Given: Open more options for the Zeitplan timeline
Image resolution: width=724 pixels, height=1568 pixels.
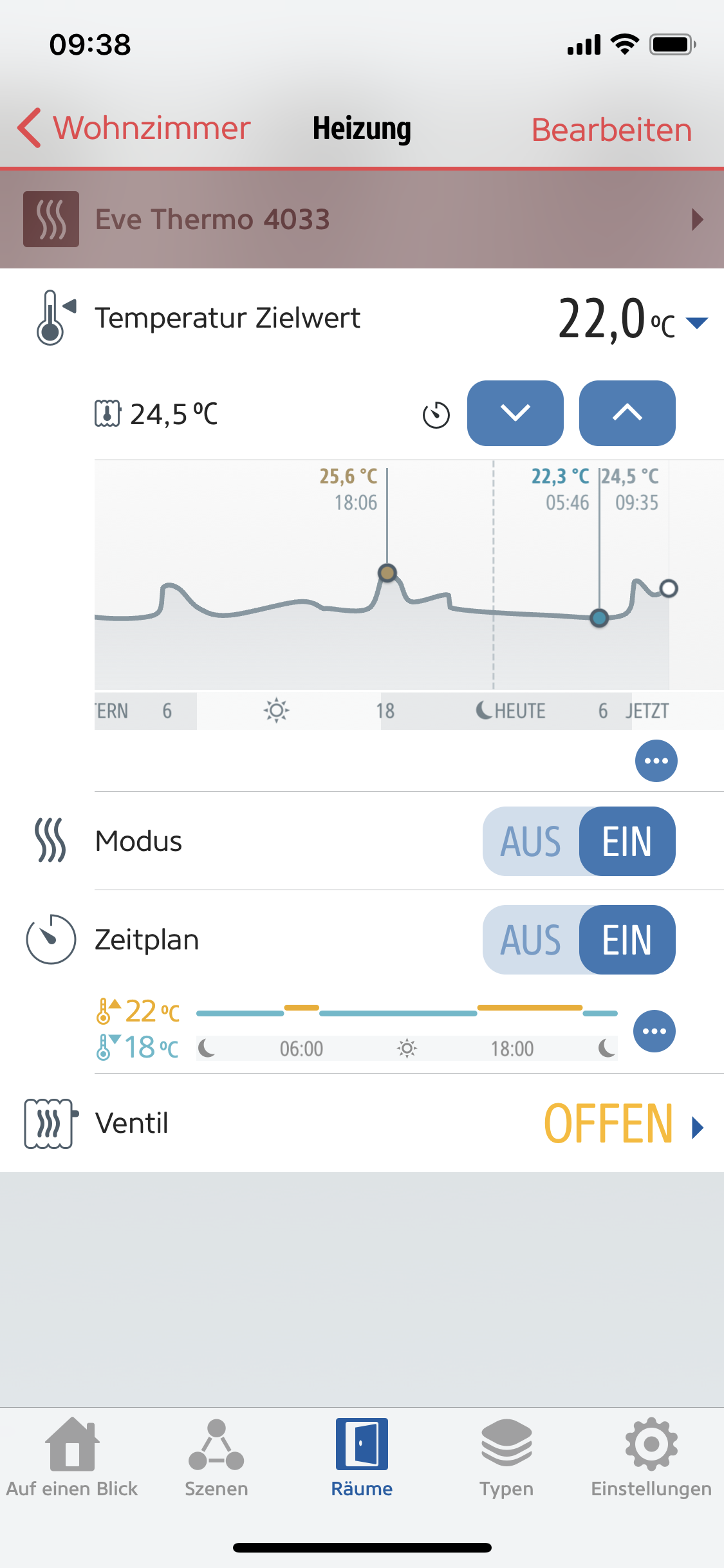Looking at the screenshot, I should click(x=654, y=1031).
